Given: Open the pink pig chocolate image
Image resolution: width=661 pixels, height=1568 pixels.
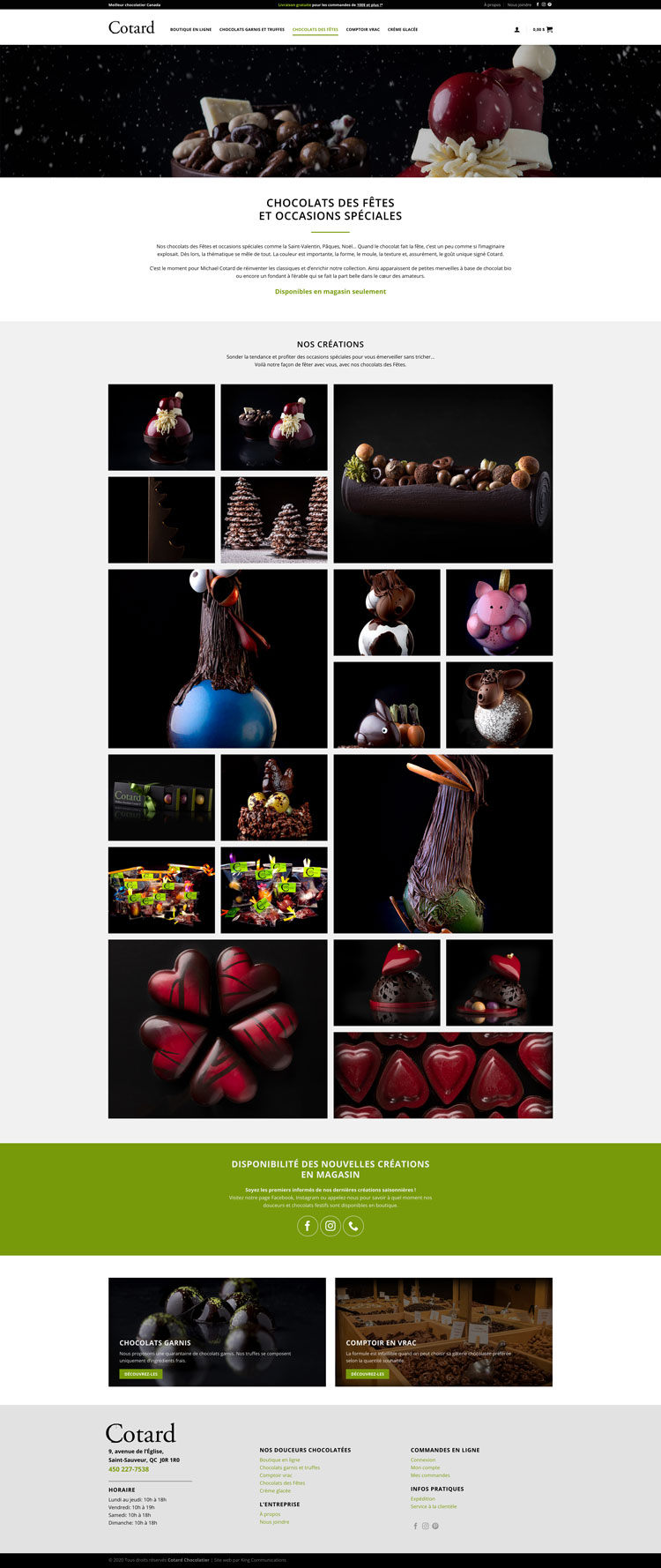Looking at the screenshot, I should click(499, 611).
